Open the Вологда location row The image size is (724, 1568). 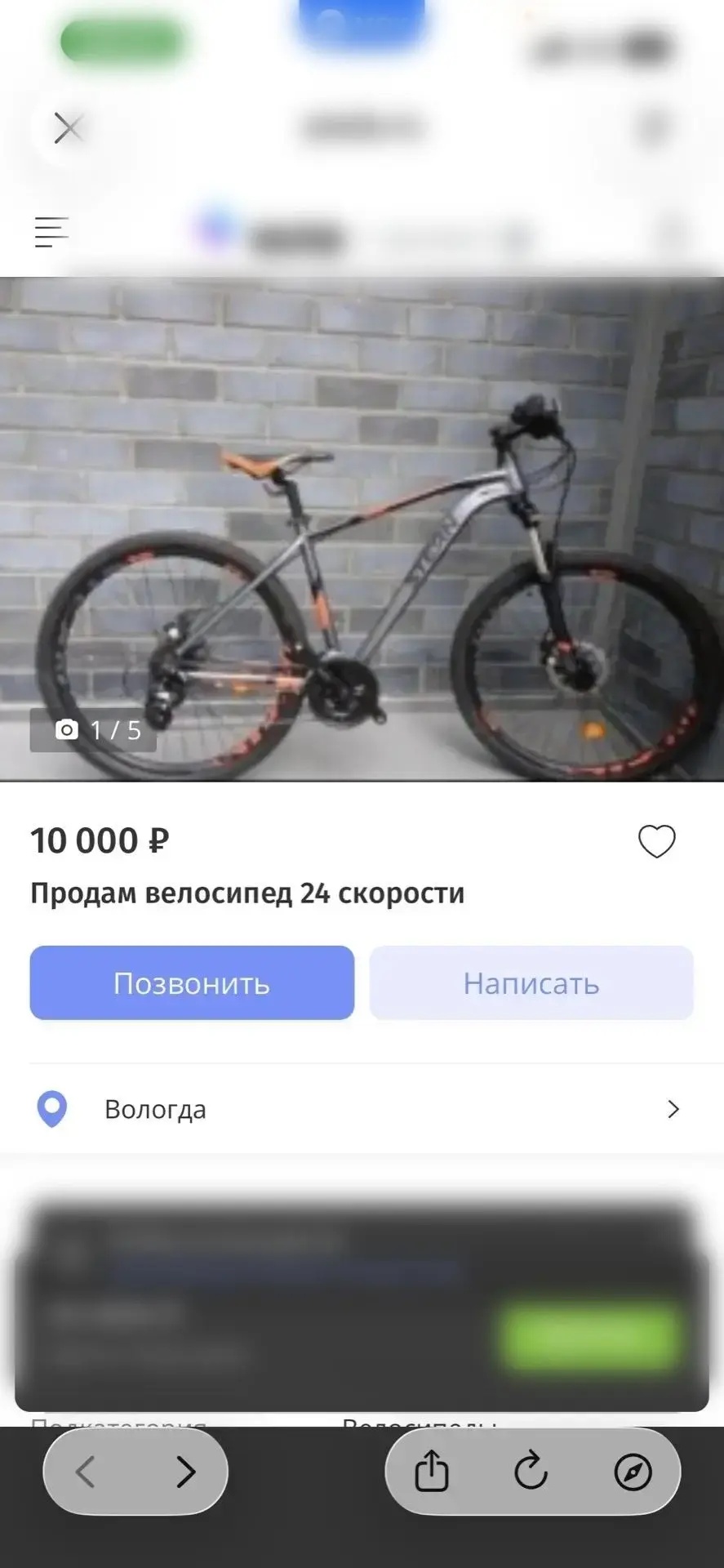click(x=362, y=1109)
